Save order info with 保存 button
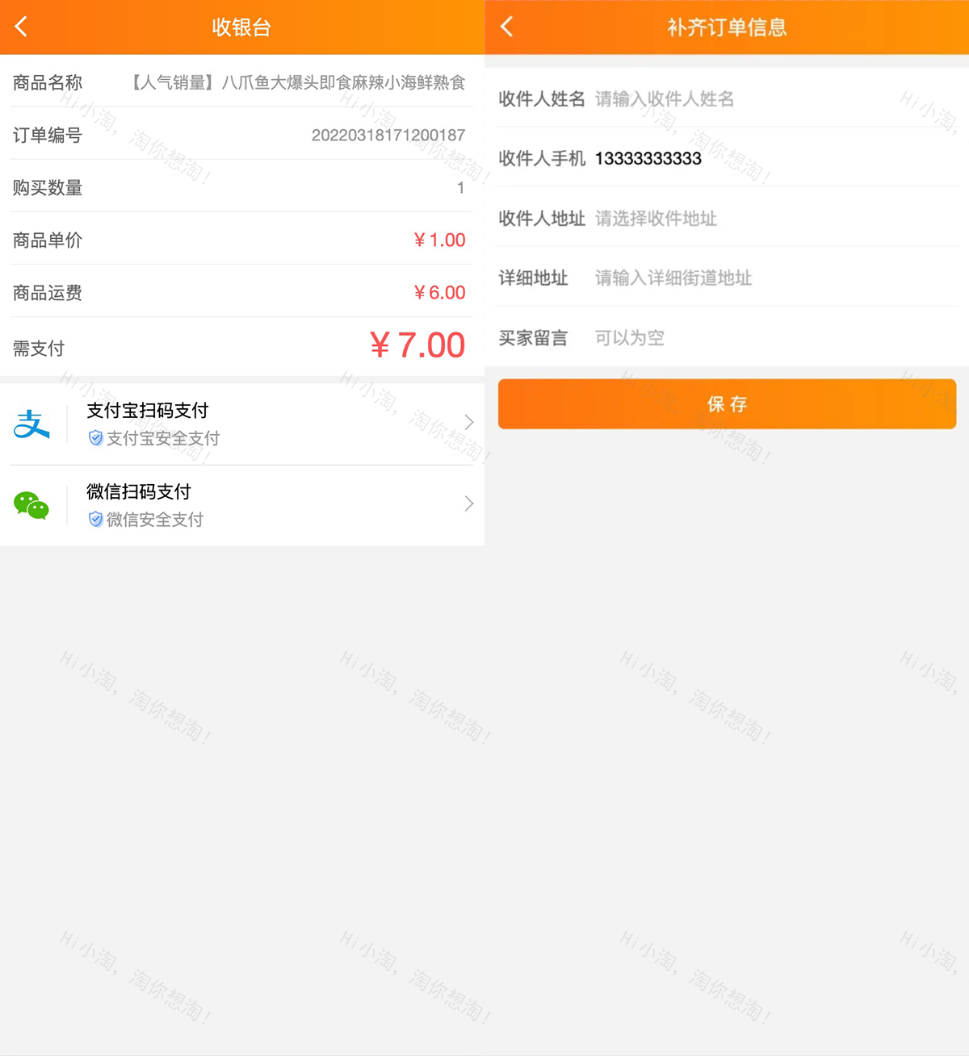969x1056 pixels. pos(727,404)
